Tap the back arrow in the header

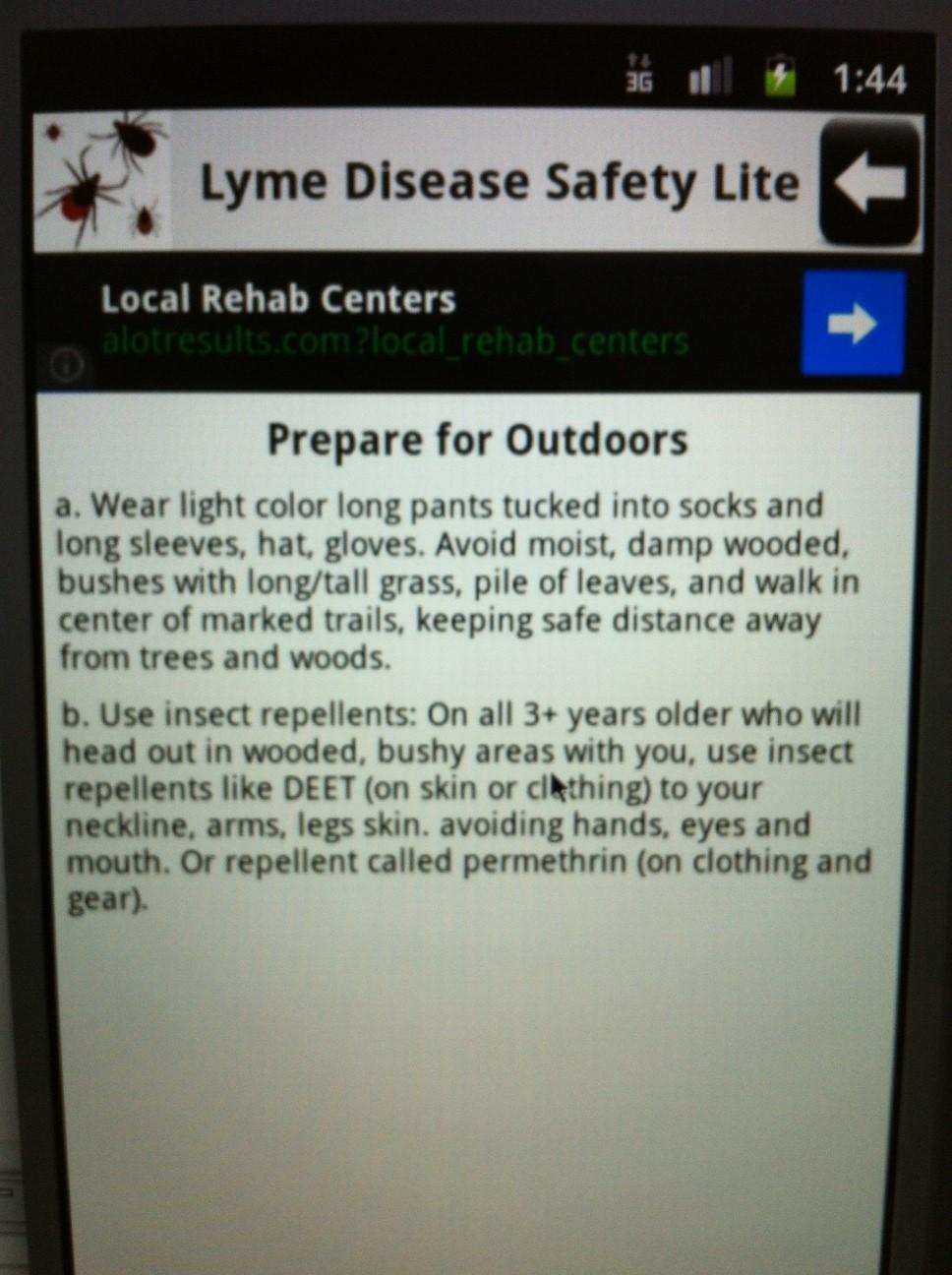pyautogui.click(x=869, y=183)
